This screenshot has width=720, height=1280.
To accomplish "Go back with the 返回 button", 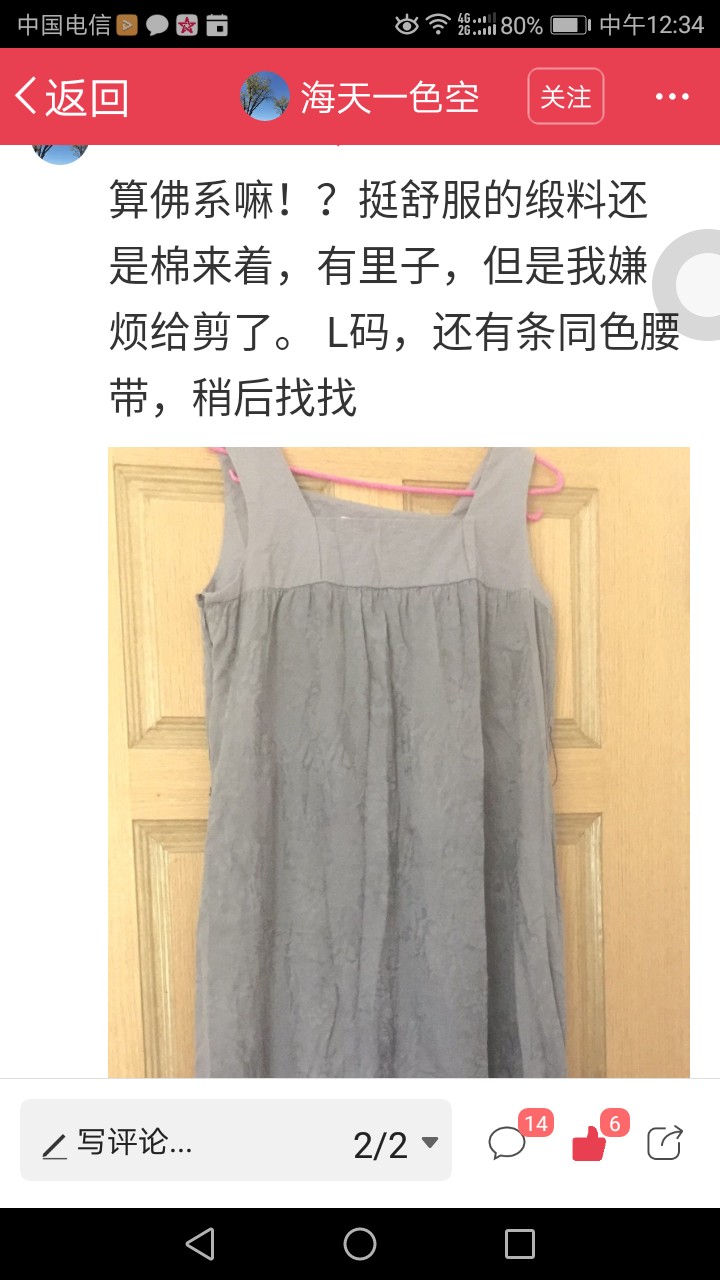I will tap(72, 97).
